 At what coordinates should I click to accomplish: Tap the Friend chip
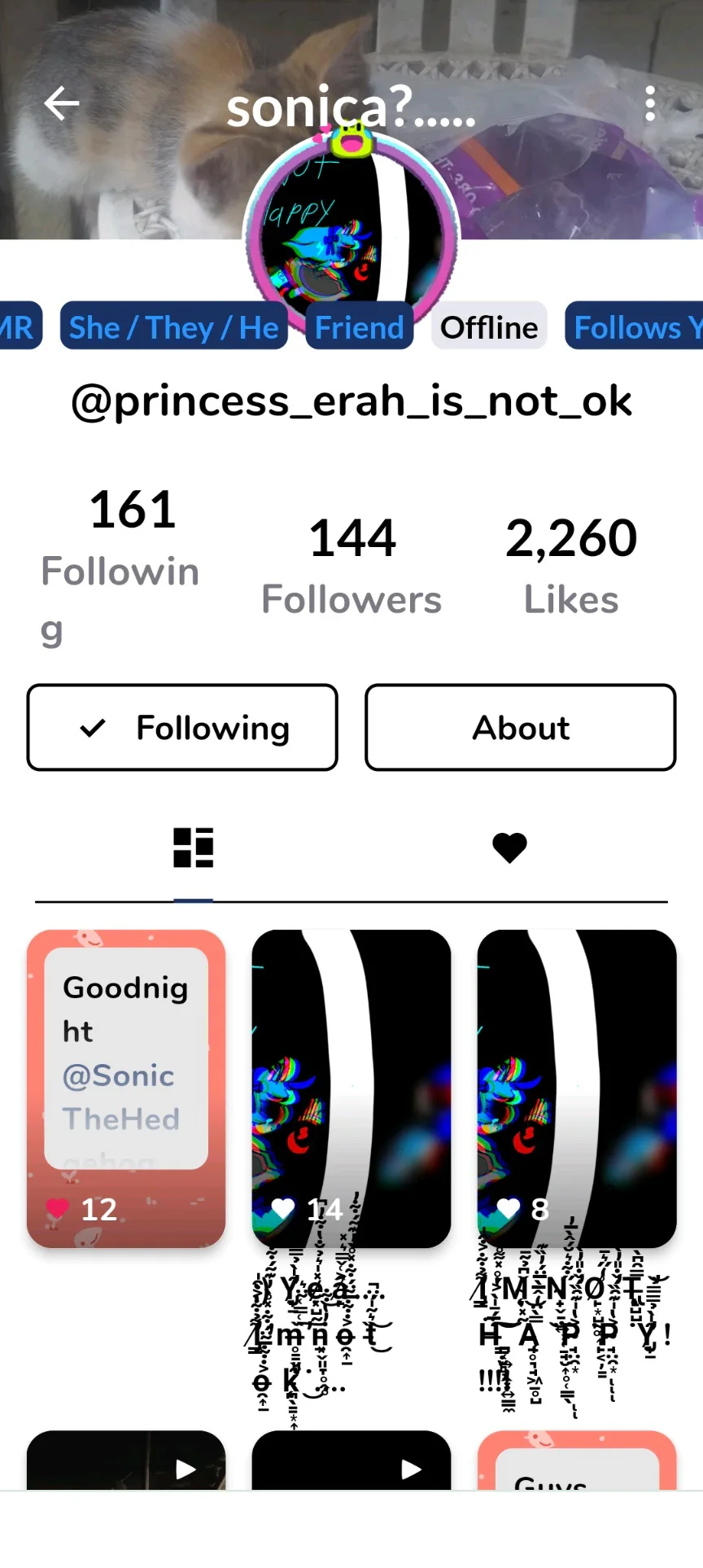point(360,327)
